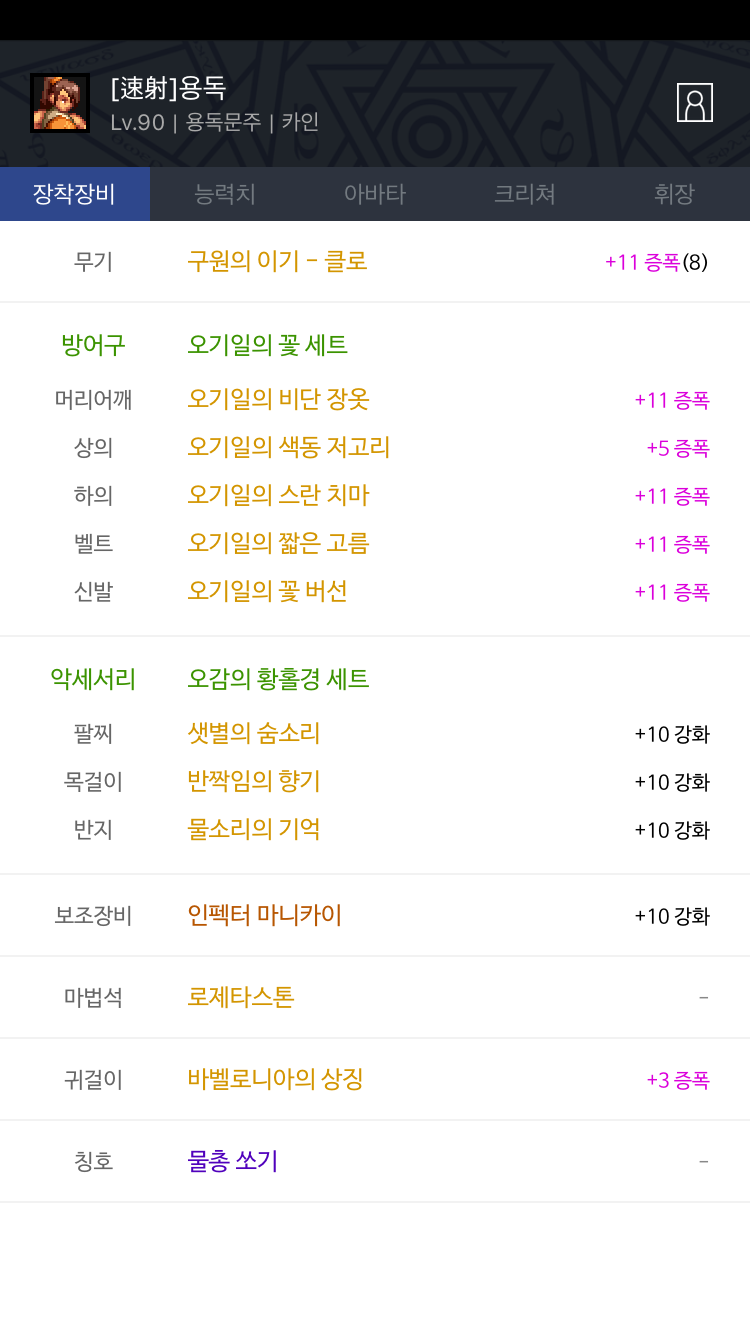Open 오기일의 색동 저고리 item
750x1334 pixels.
pyautogui.click(x=288, y=447)
